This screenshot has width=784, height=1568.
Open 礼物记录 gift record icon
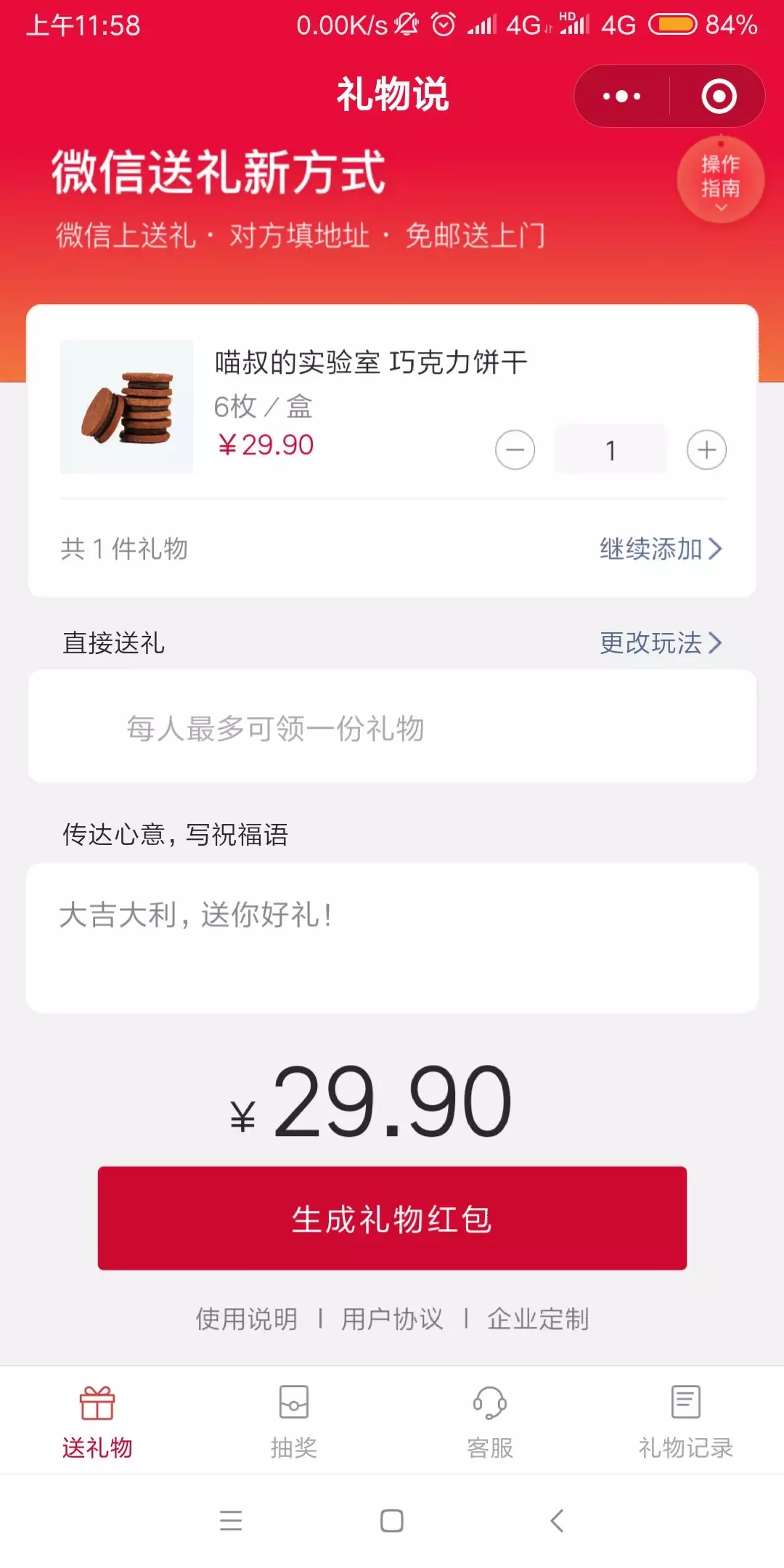pyautogui.click(x=686, y=1401)
